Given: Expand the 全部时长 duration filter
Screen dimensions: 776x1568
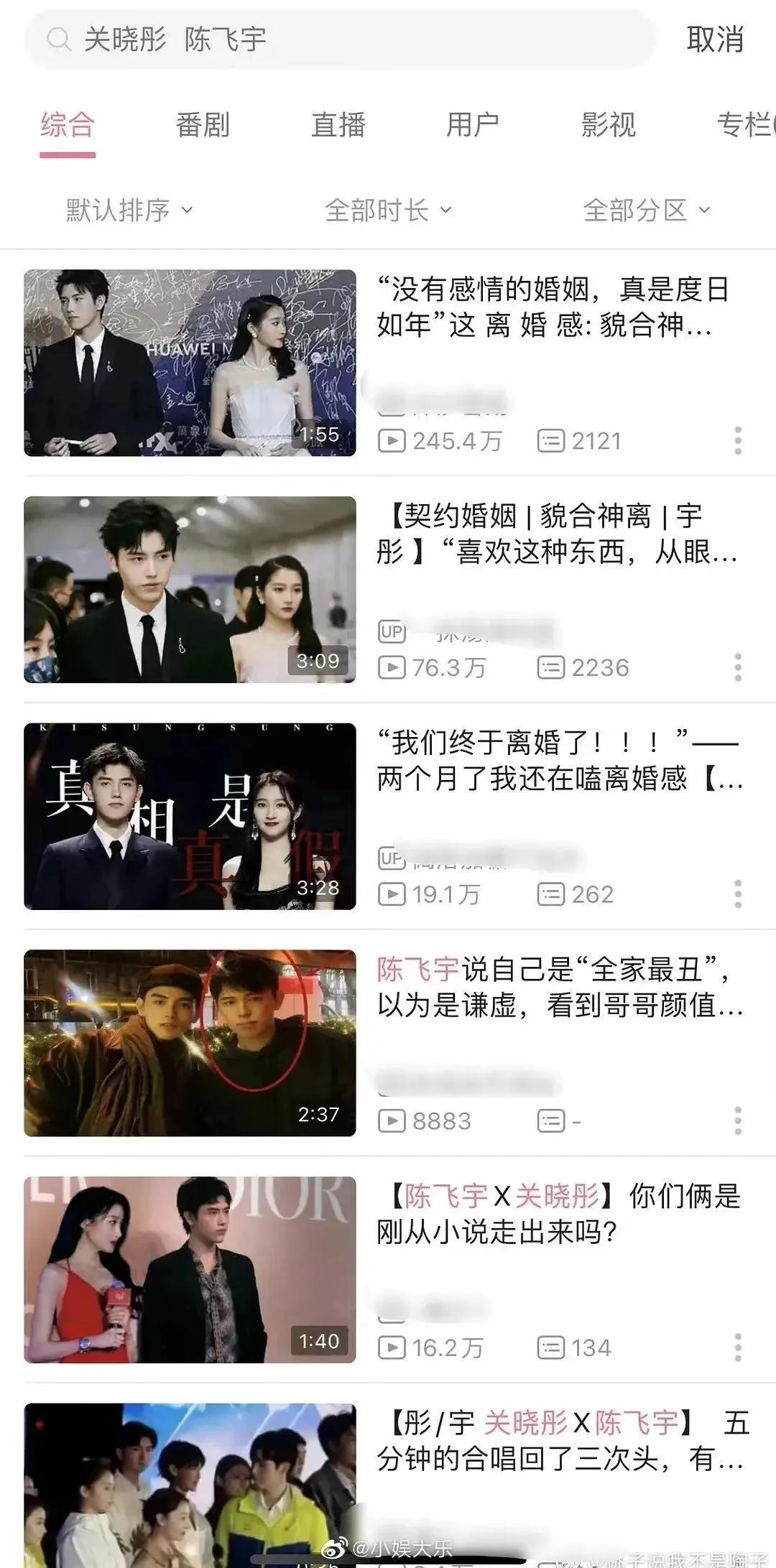Looking at the screenshot, I should point(388,210).
